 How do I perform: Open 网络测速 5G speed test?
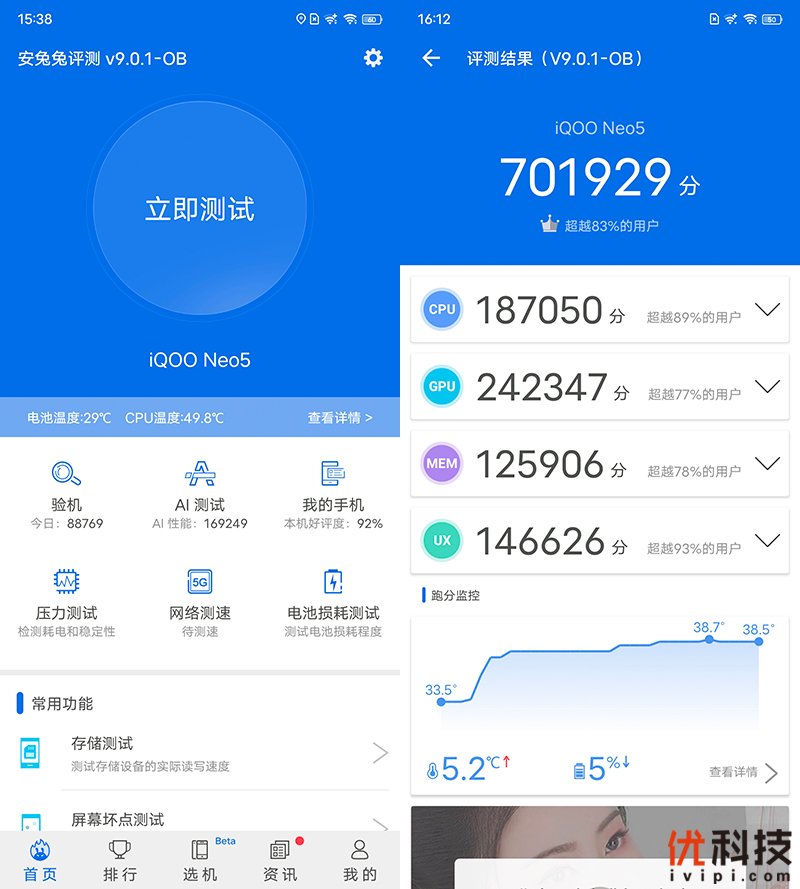200,602
